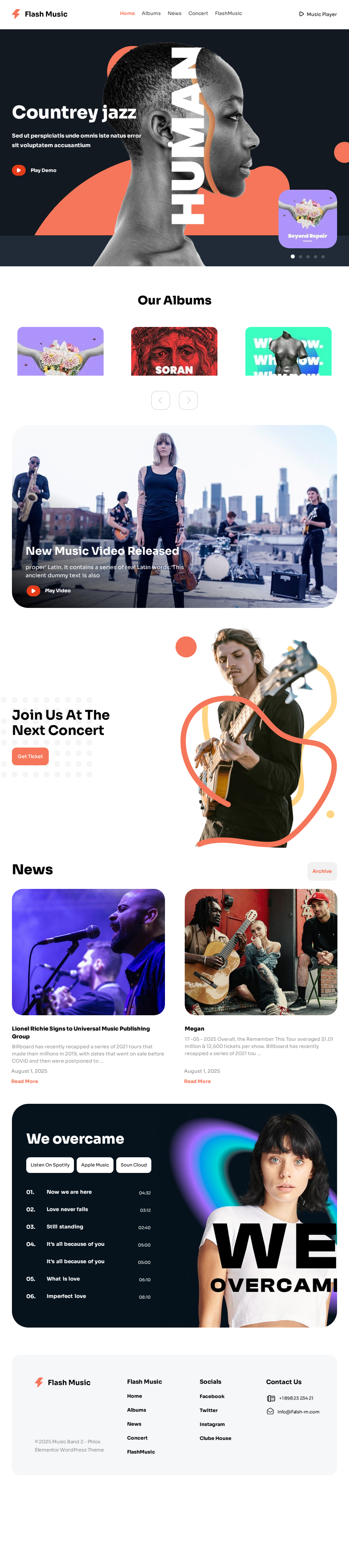Read More about Lionel Richie article
The height and width of the screenshot is (1568, 349).
pos(25,1081)
